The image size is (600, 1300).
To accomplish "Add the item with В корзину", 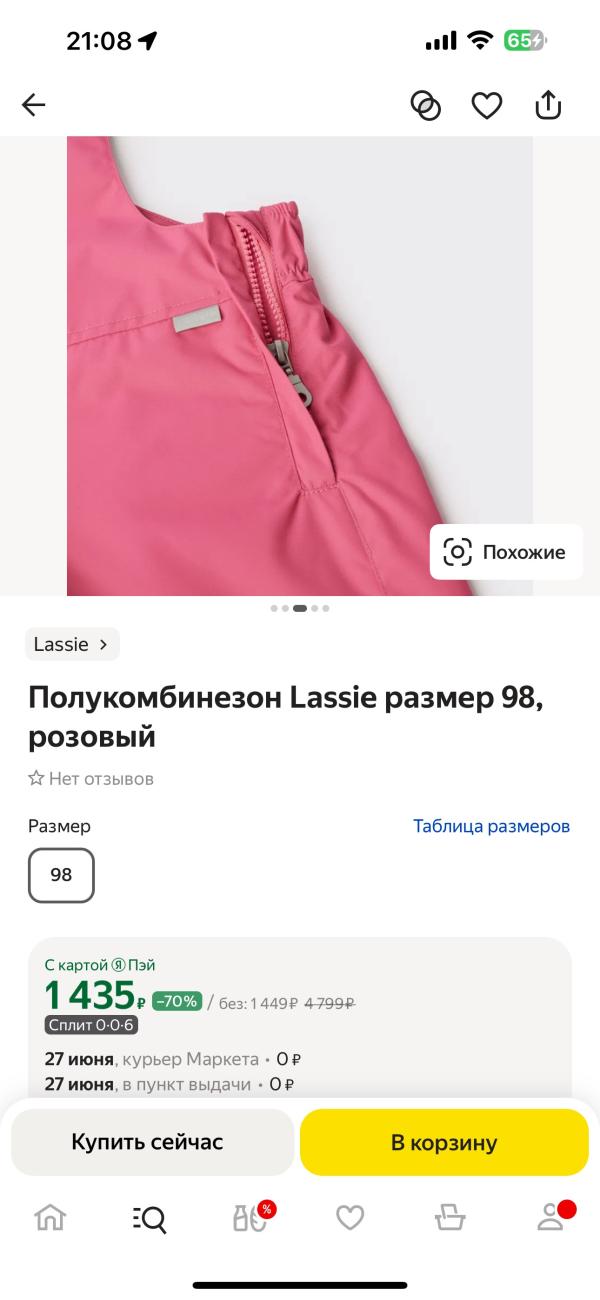I will click(444, 1142).
